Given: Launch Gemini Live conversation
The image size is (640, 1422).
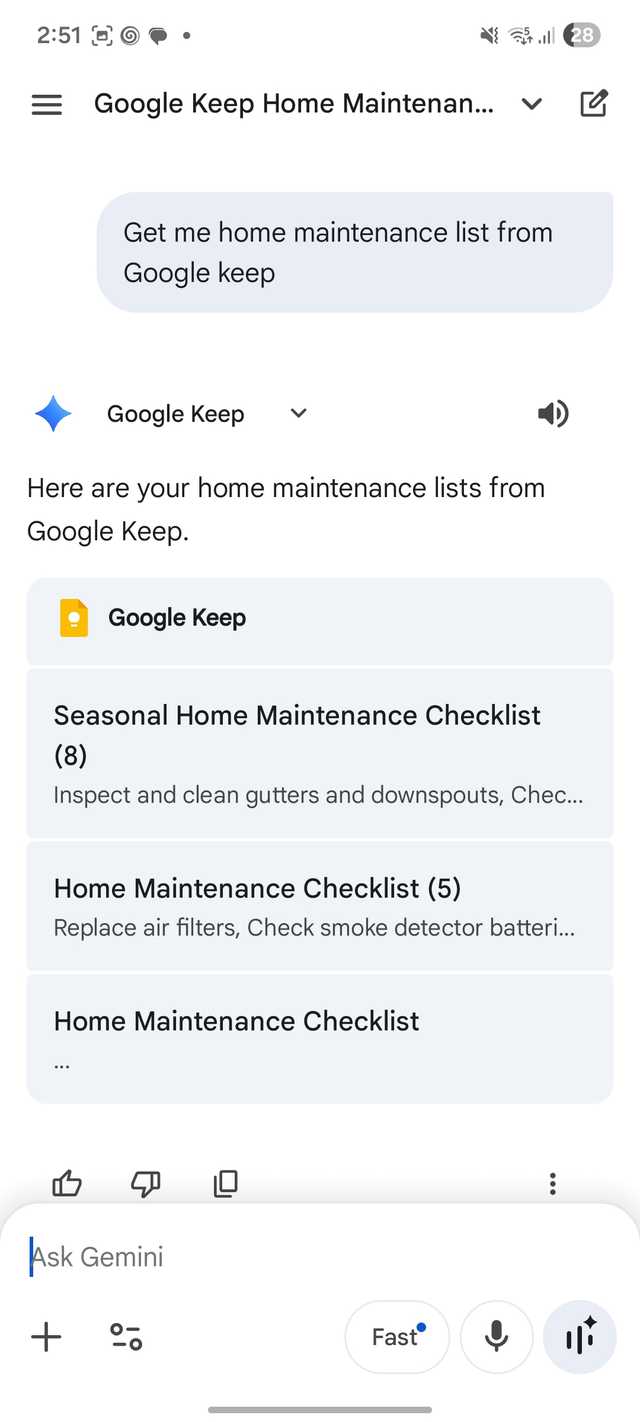Looking at the screenshot, I should (580, 1337).
